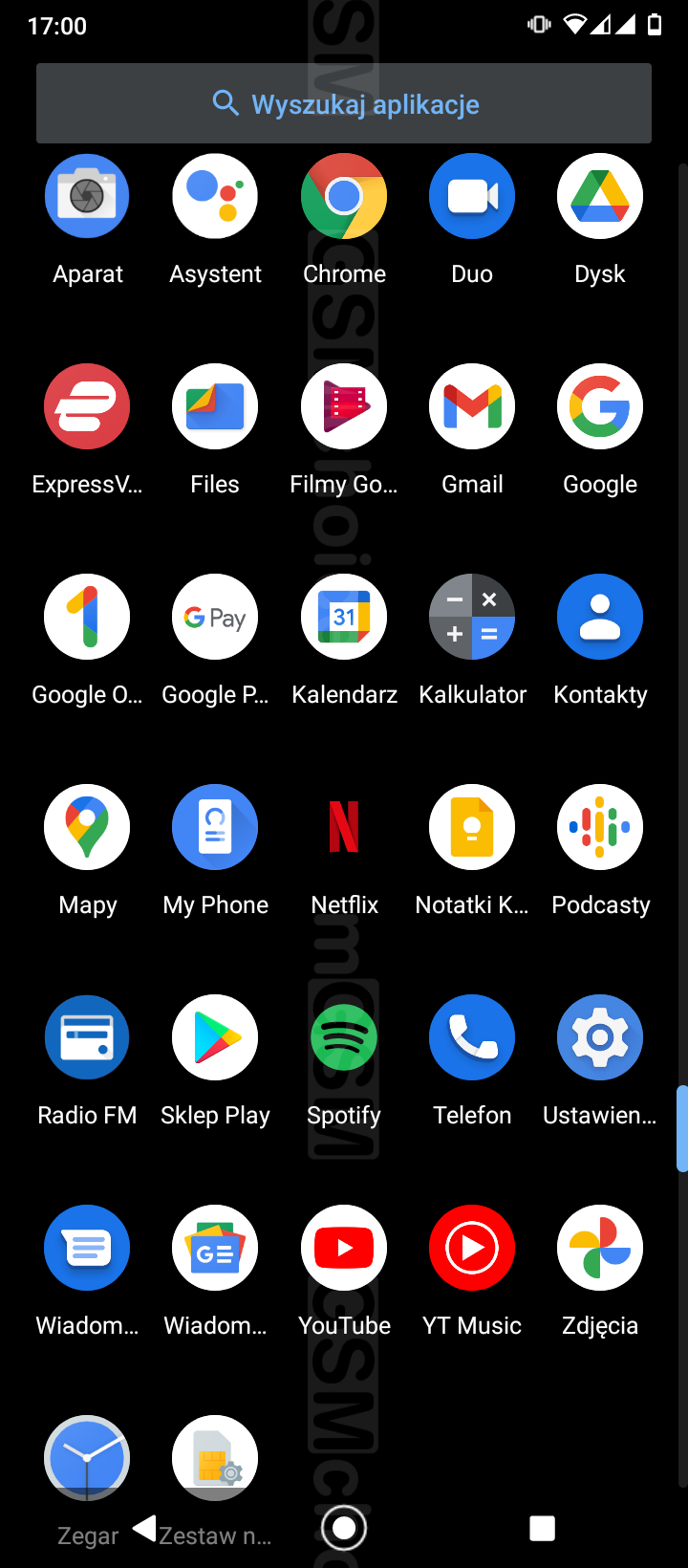
Task: Open the Zdjęcia photos app
Action: tap(600, 1249)
